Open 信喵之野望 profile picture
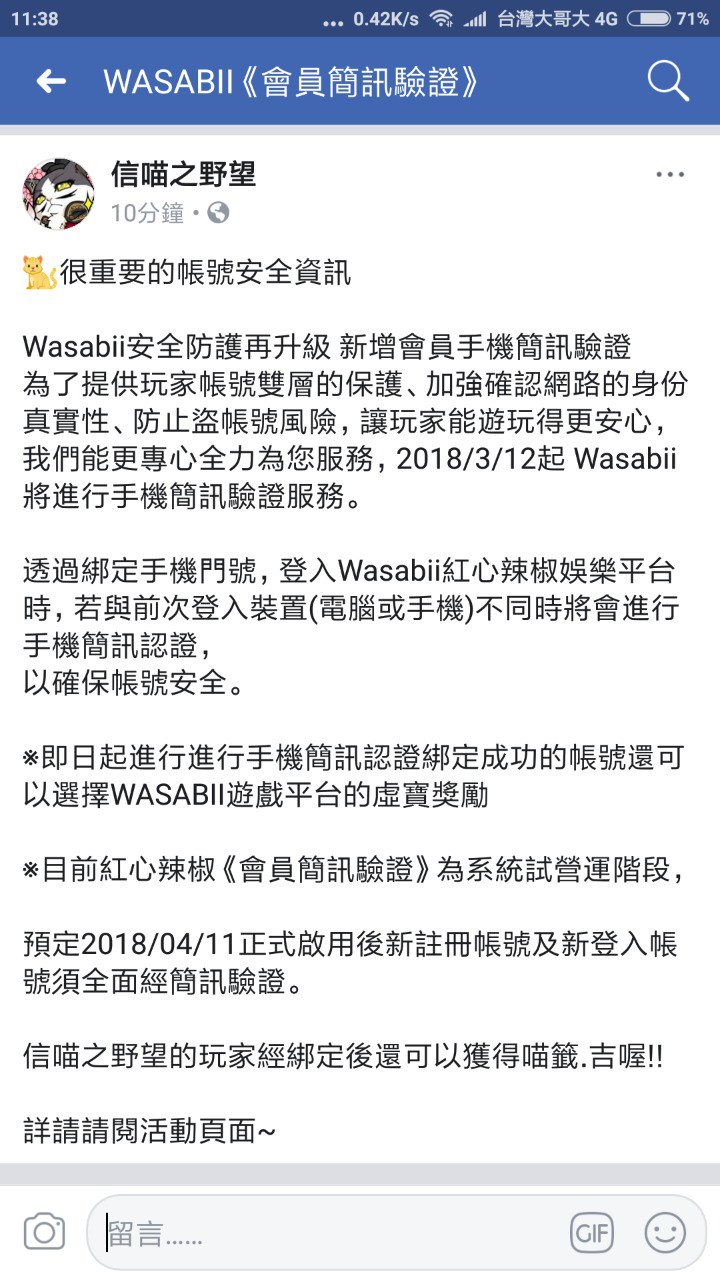The height and width of the screenshot is (1280, 720). pyautogui.click(x=59, y=193)
